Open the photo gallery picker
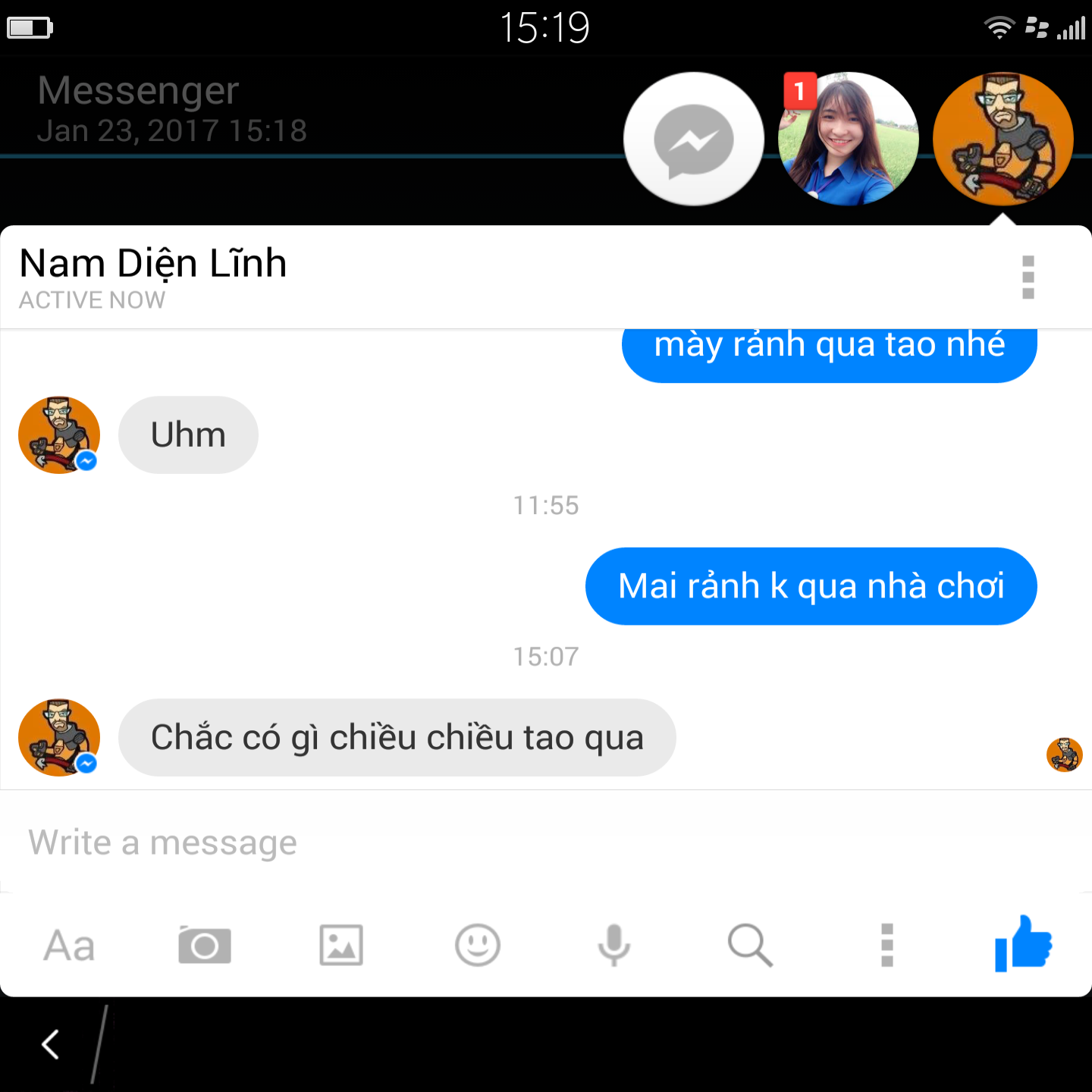Image resolution: width=1092 pixels, height=1092 pixels. pos(341,946)
